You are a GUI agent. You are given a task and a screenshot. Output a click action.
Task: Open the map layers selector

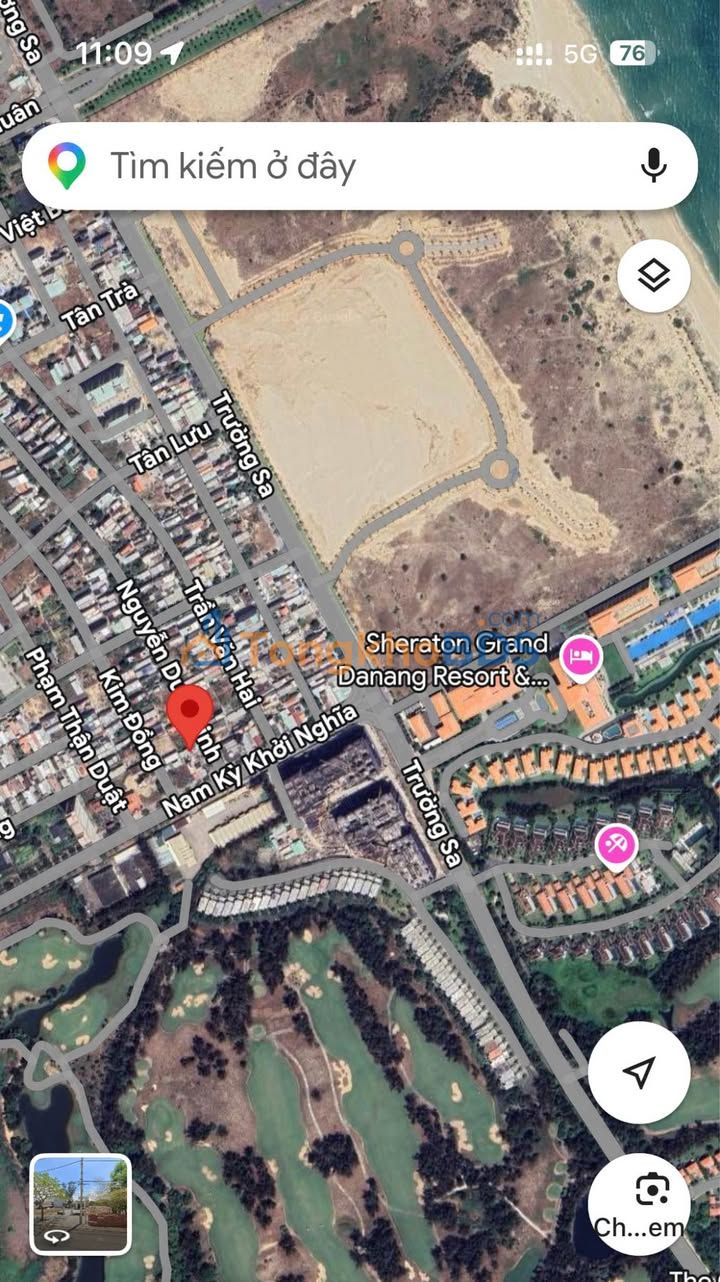(x=654, y=276)
